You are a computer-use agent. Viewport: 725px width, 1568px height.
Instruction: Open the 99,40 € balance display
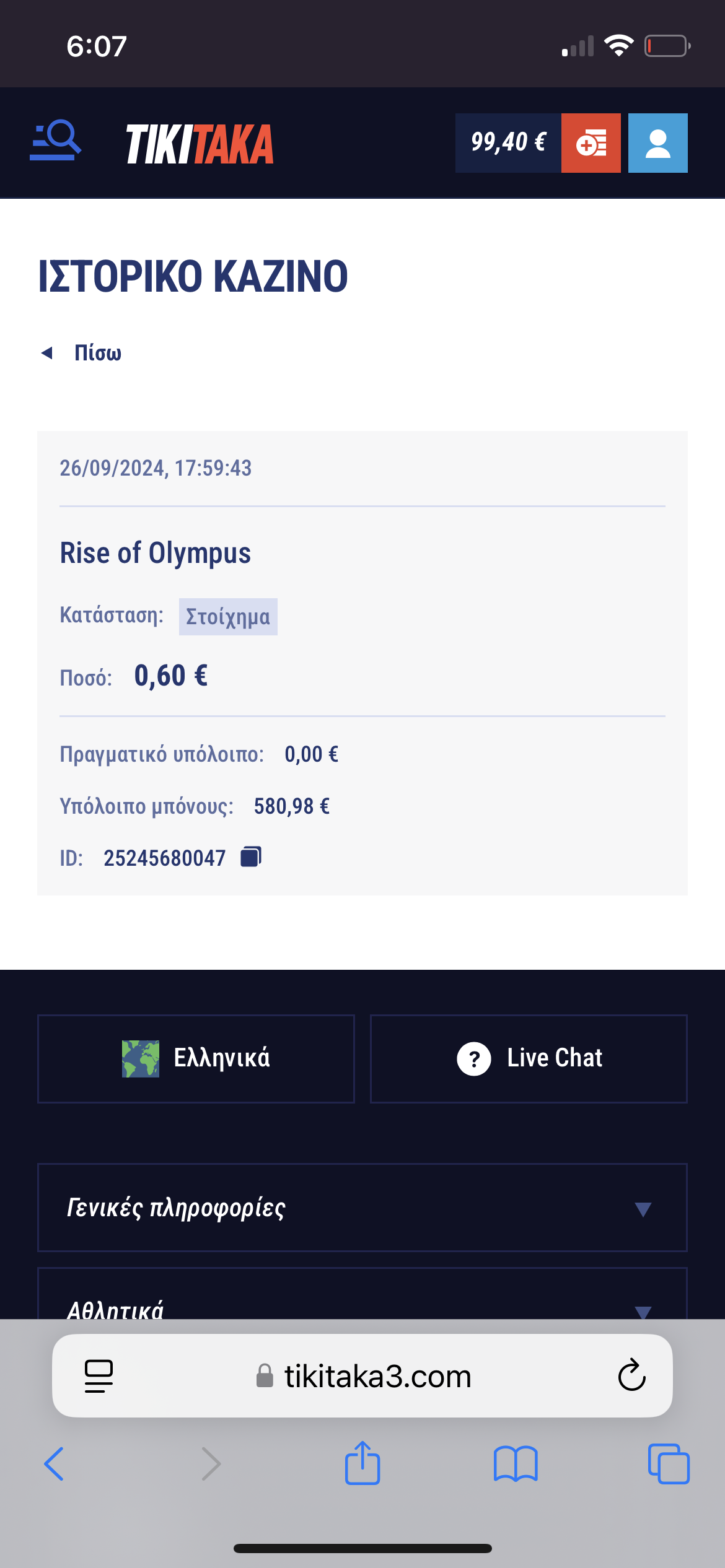(x=508, y=143)
